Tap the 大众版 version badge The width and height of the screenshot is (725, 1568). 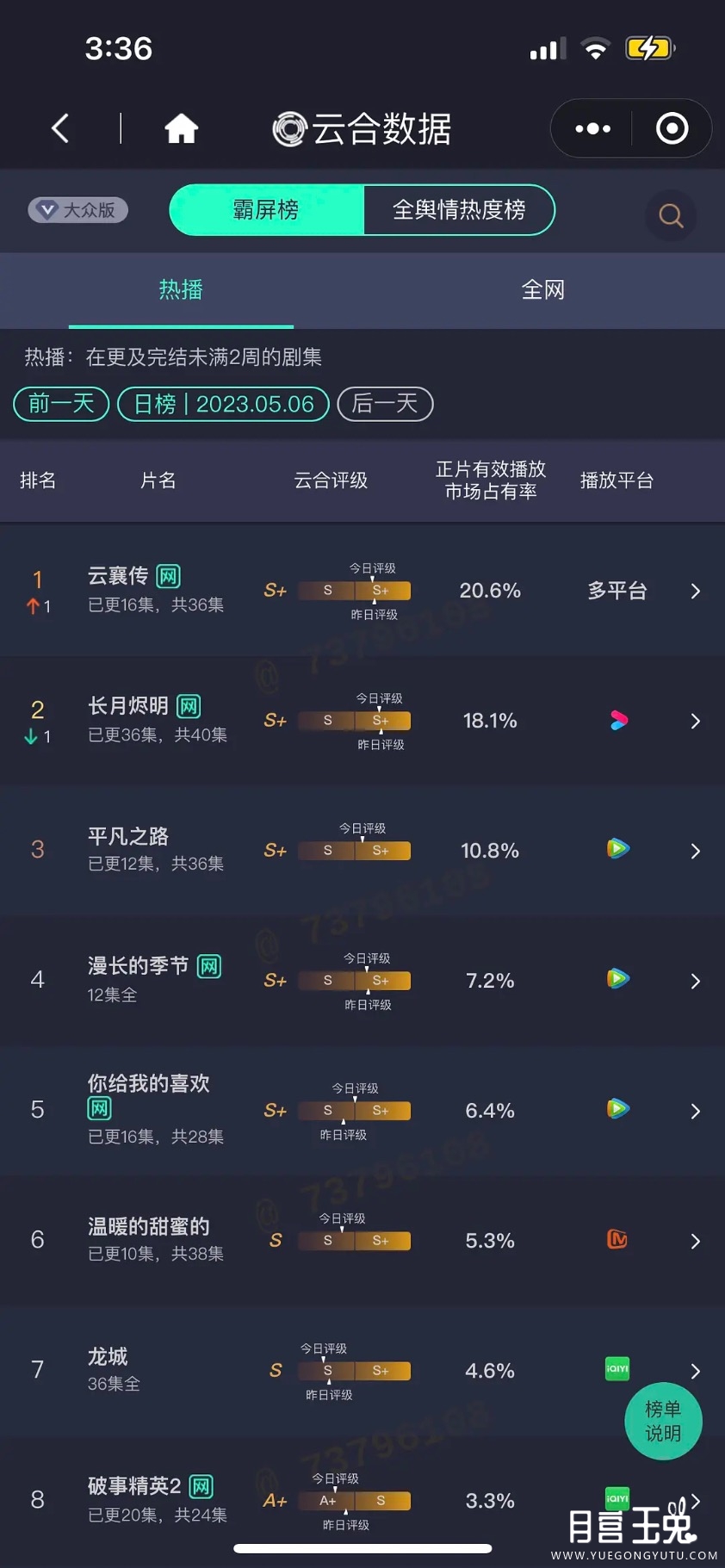click(78, 210)
